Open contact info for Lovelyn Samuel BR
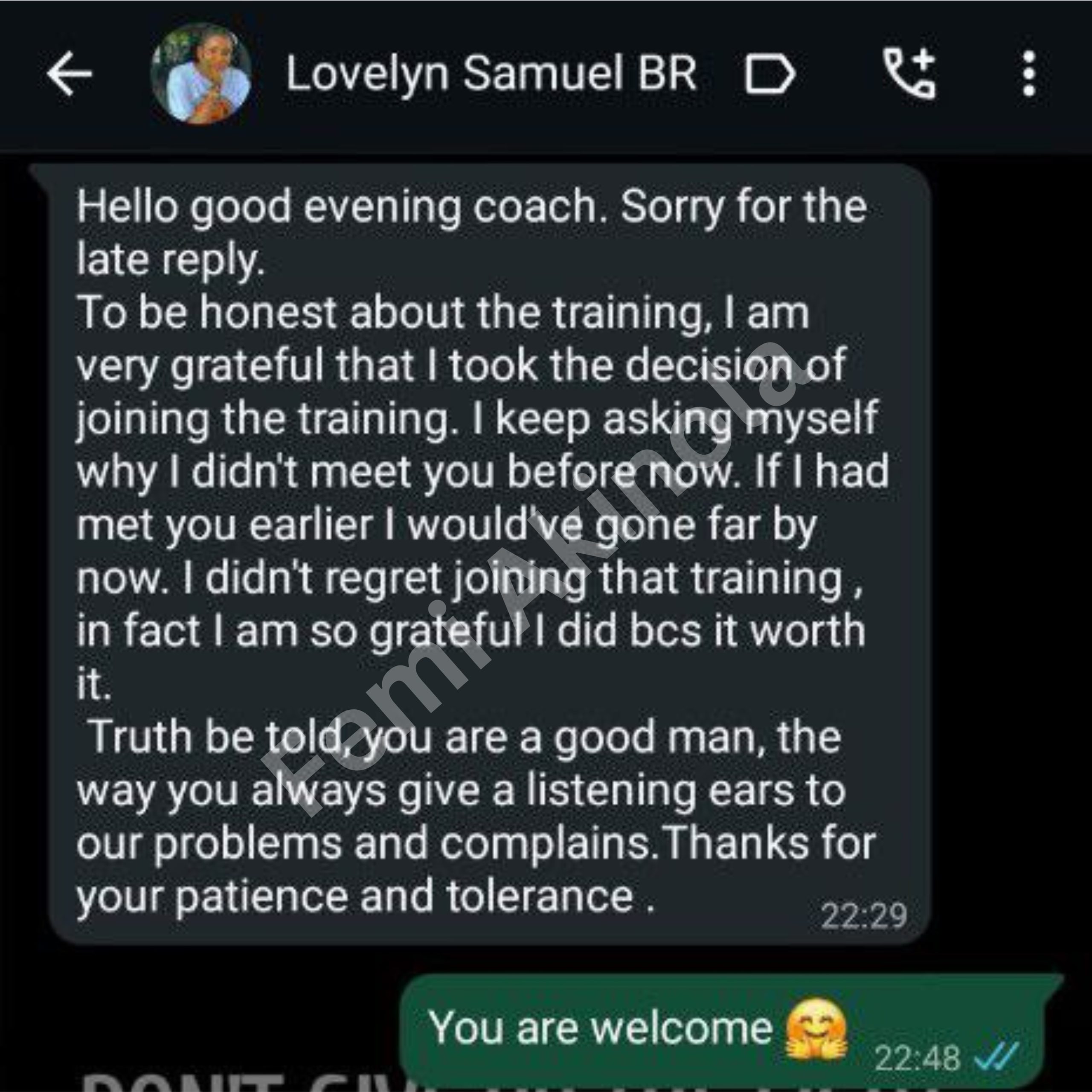Viewport: 1092px width, 1092px height. pyautogui.click(x=491, y=73)
